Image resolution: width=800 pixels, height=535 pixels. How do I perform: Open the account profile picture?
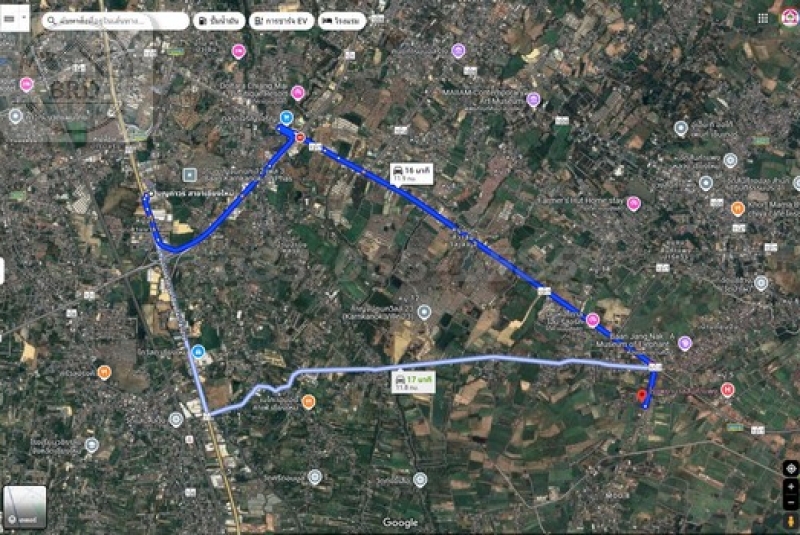789,17
